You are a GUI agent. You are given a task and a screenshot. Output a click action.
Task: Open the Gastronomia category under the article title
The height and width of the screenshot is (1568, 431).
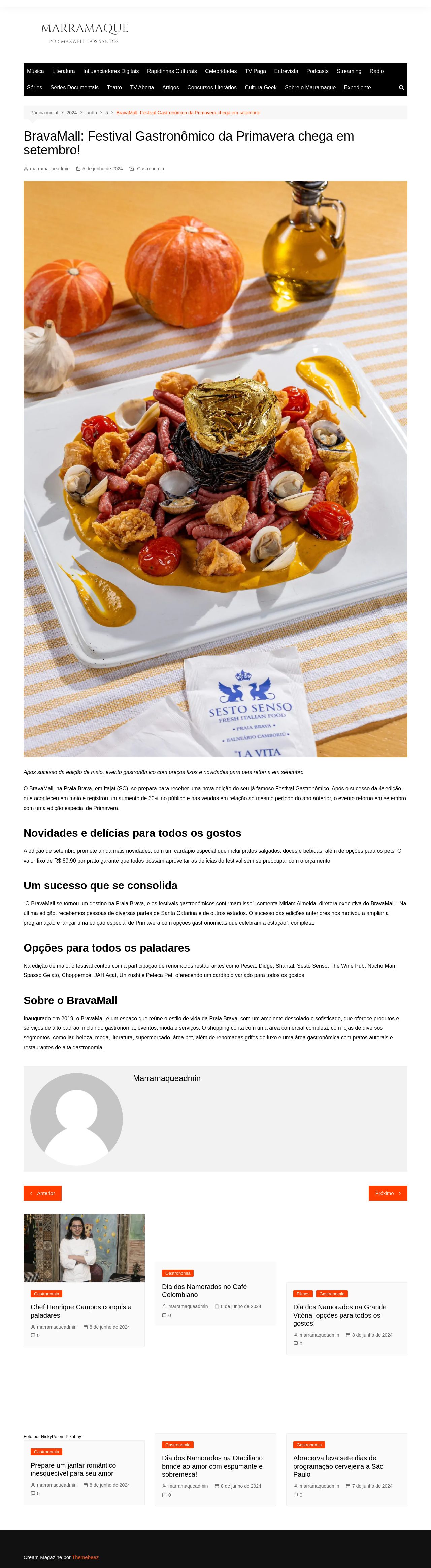pyautogui.click(x=150, y=169)
